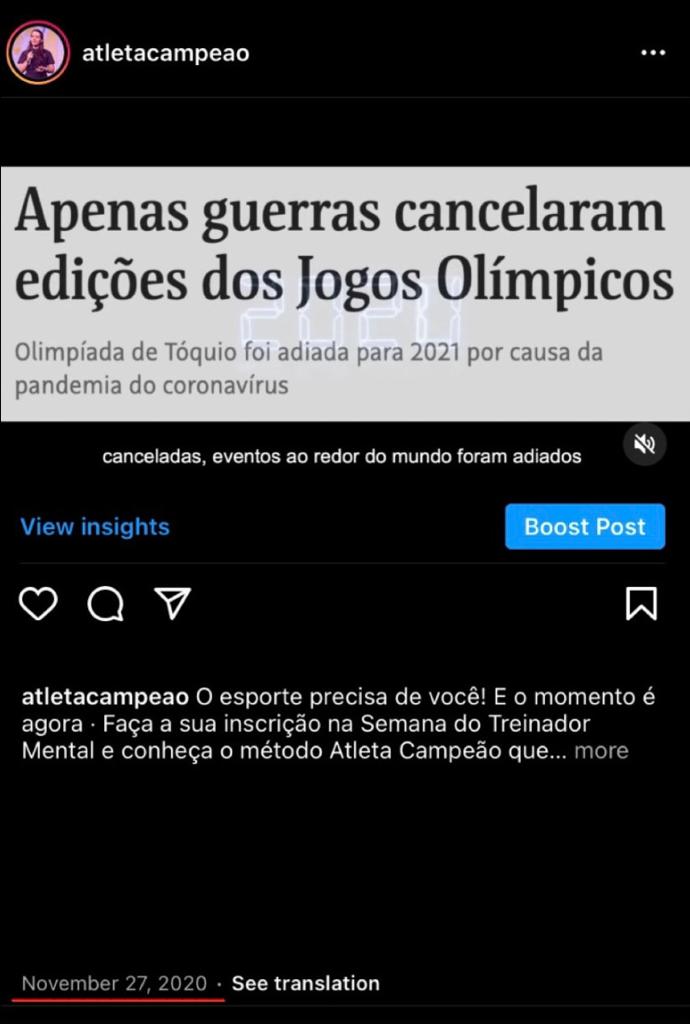This screenshot has width=690, height=1024.
Task: Share this post via send icon
Action: (x=172, y=603)
